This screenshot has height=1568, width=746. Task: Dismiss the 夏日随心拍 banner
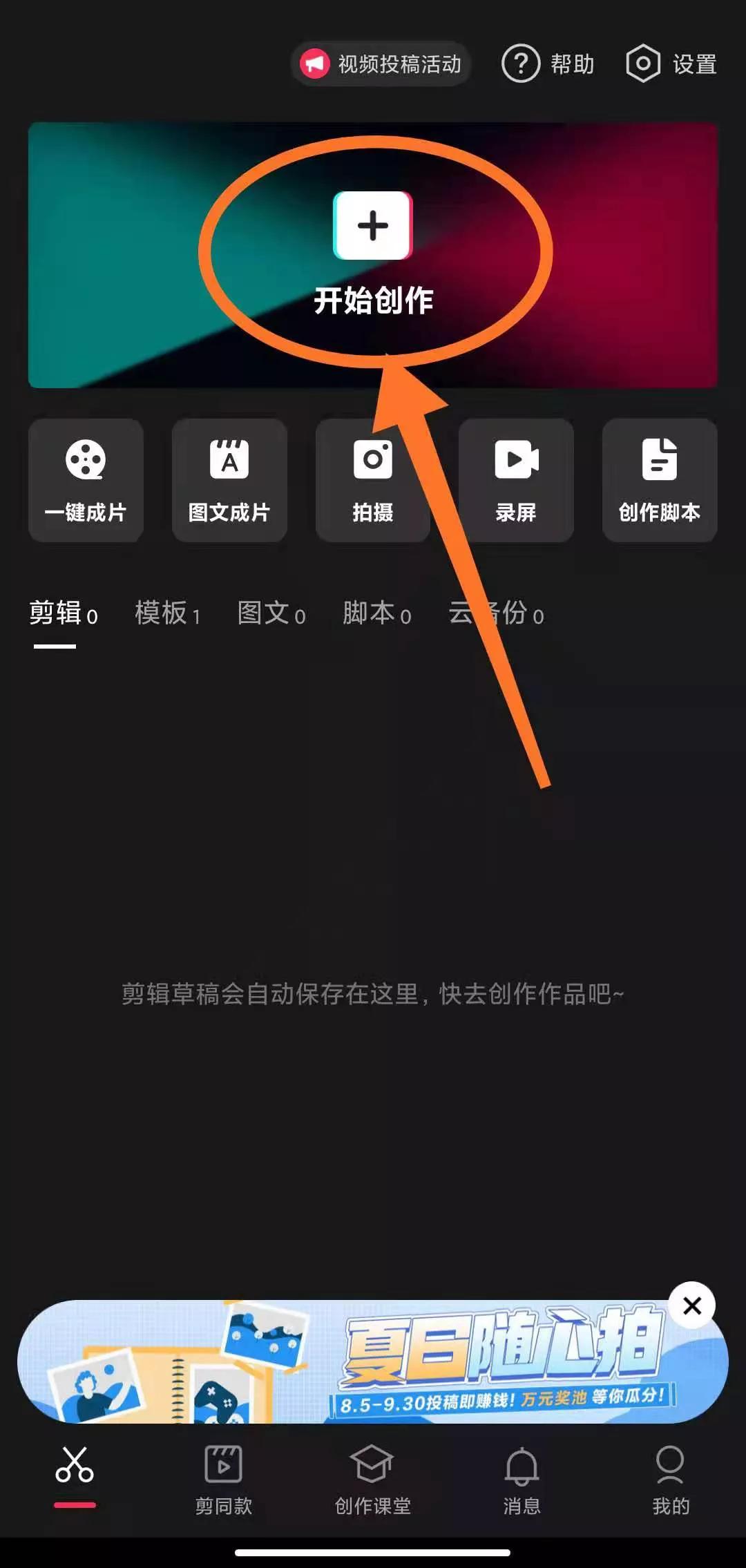(x=691, y=1306)
